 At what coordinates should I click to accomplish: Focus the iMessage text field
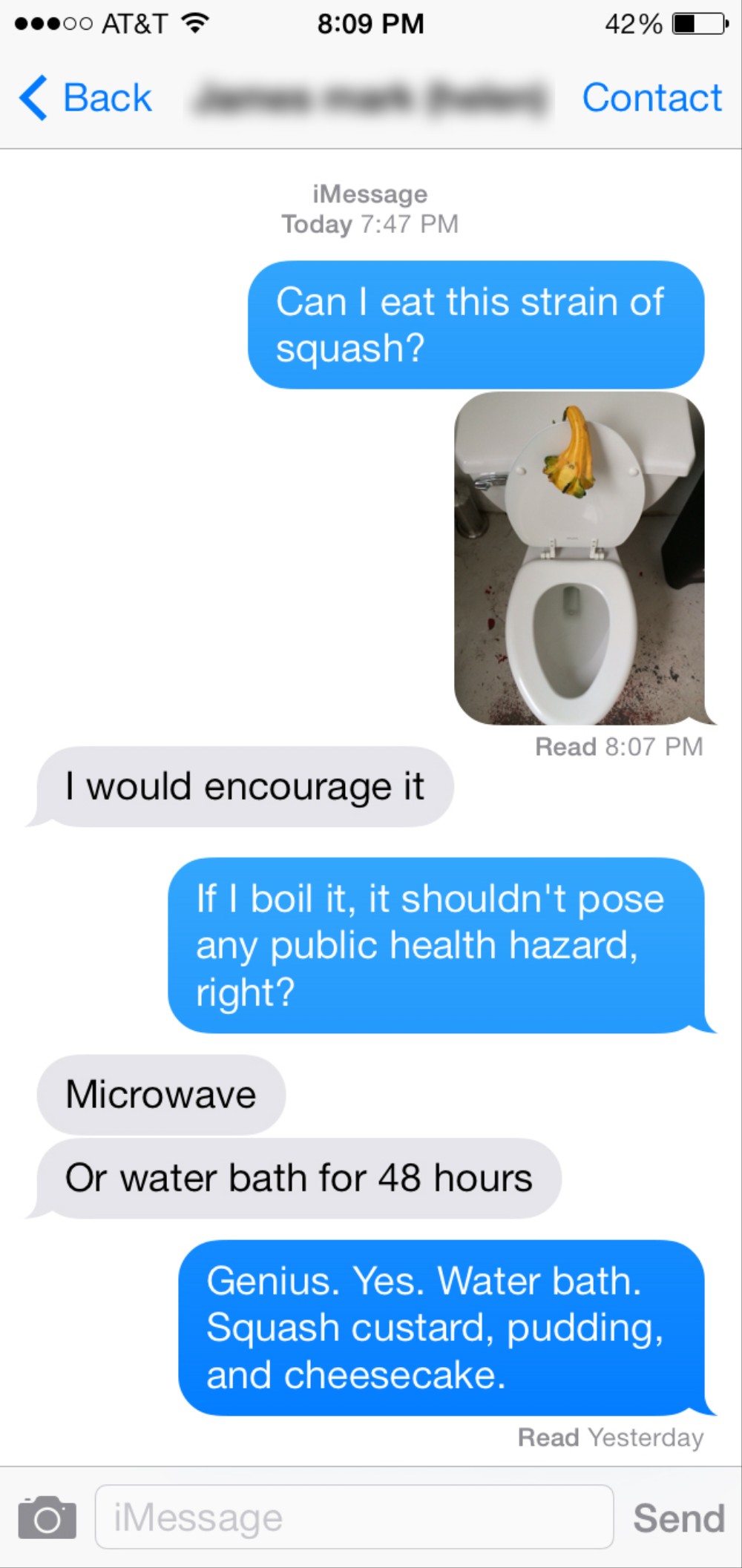tap(355, 1517)
